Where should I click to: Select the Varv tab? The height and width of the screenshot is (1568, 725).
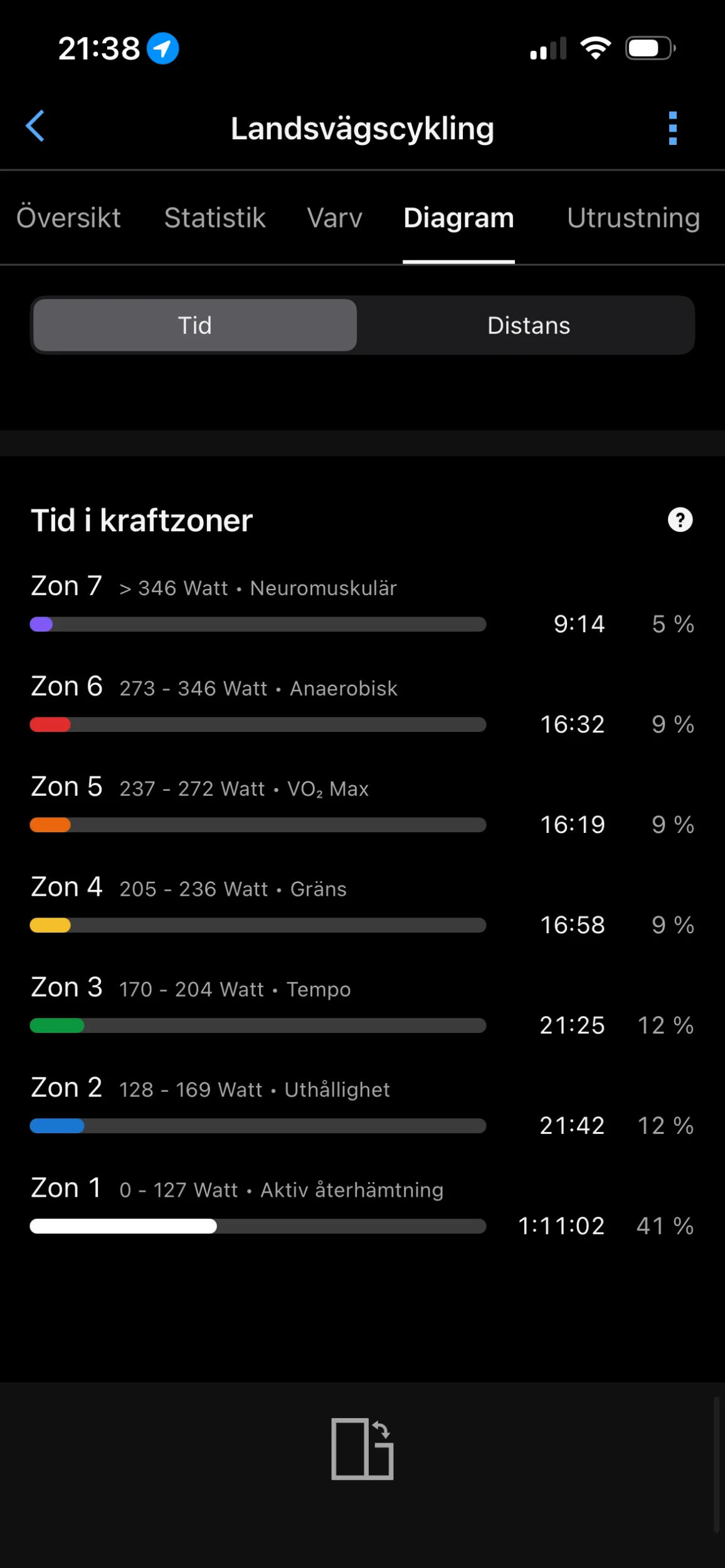coord(335,218)
